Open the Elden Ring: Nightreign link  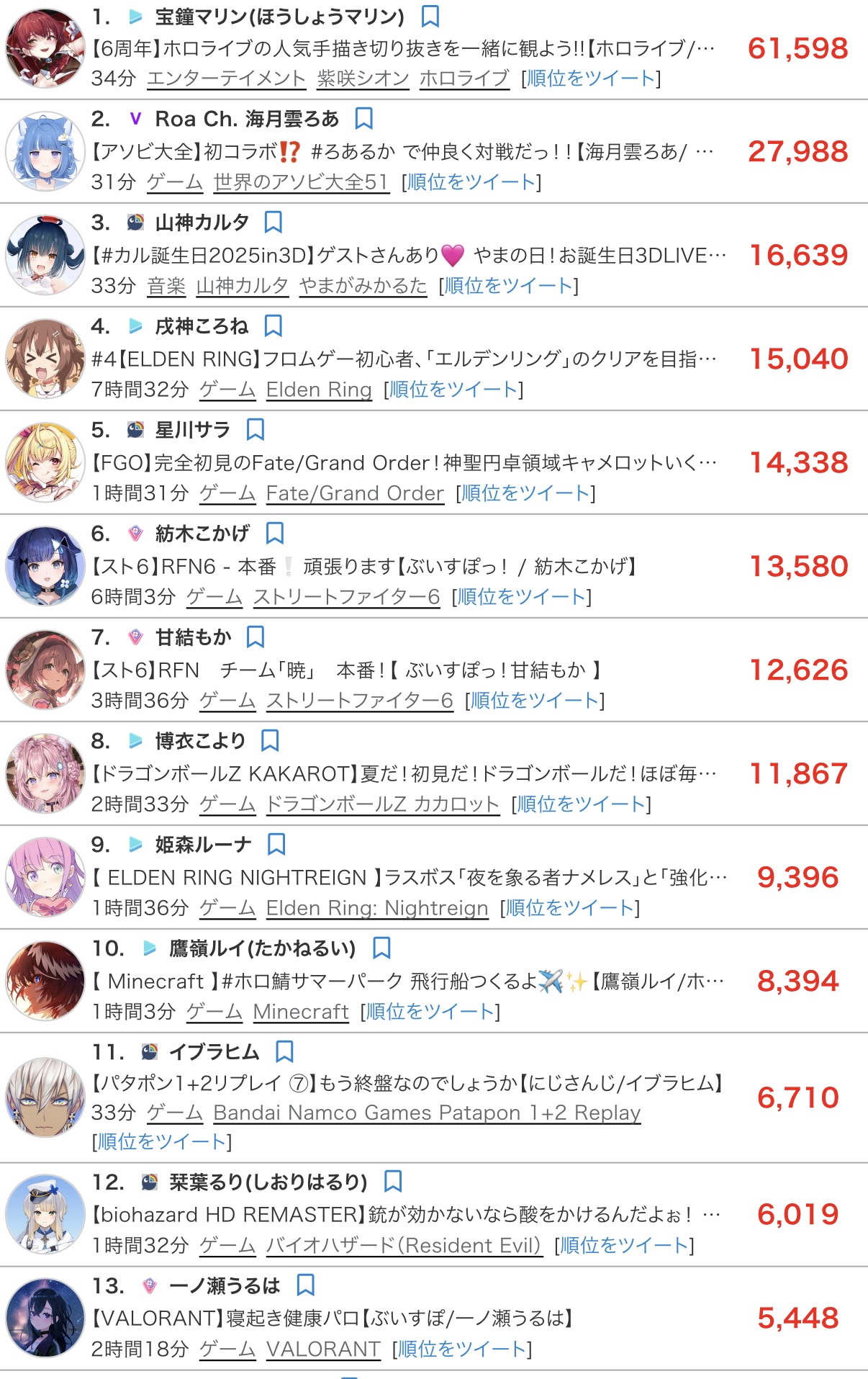376,908
